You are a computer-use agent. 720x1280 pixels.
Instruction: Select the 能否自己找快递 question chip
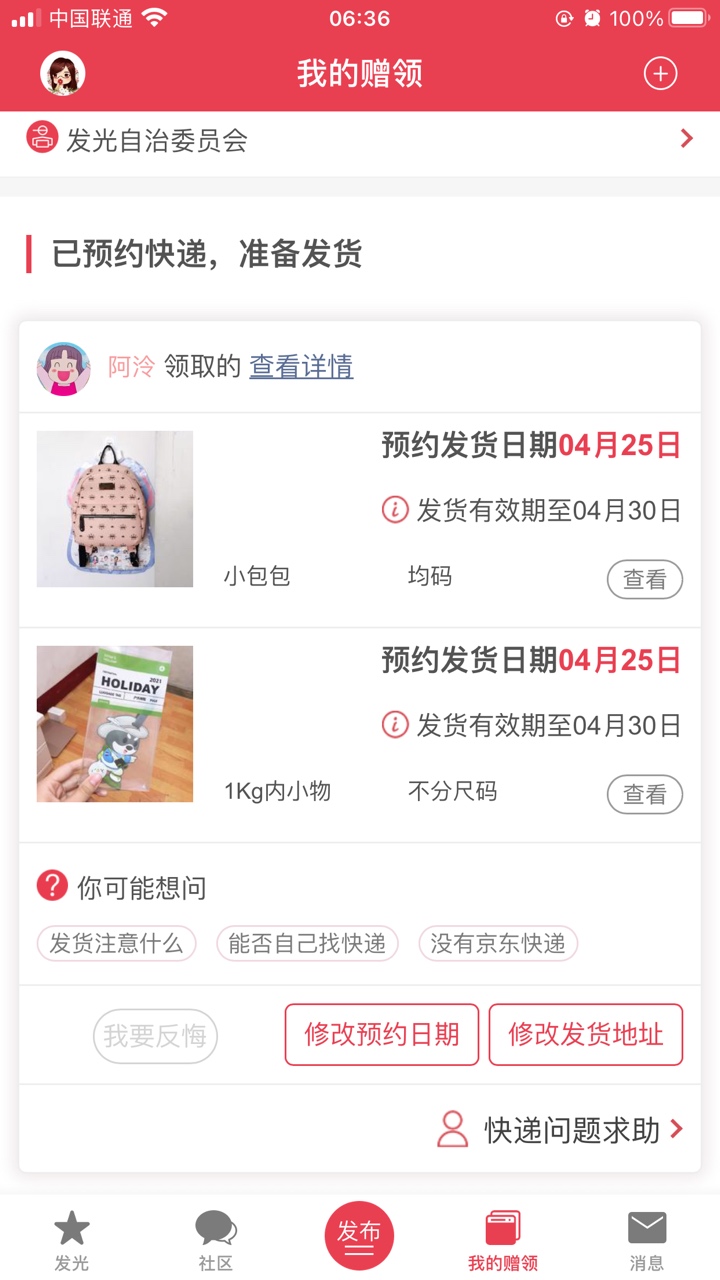(307, 943)
